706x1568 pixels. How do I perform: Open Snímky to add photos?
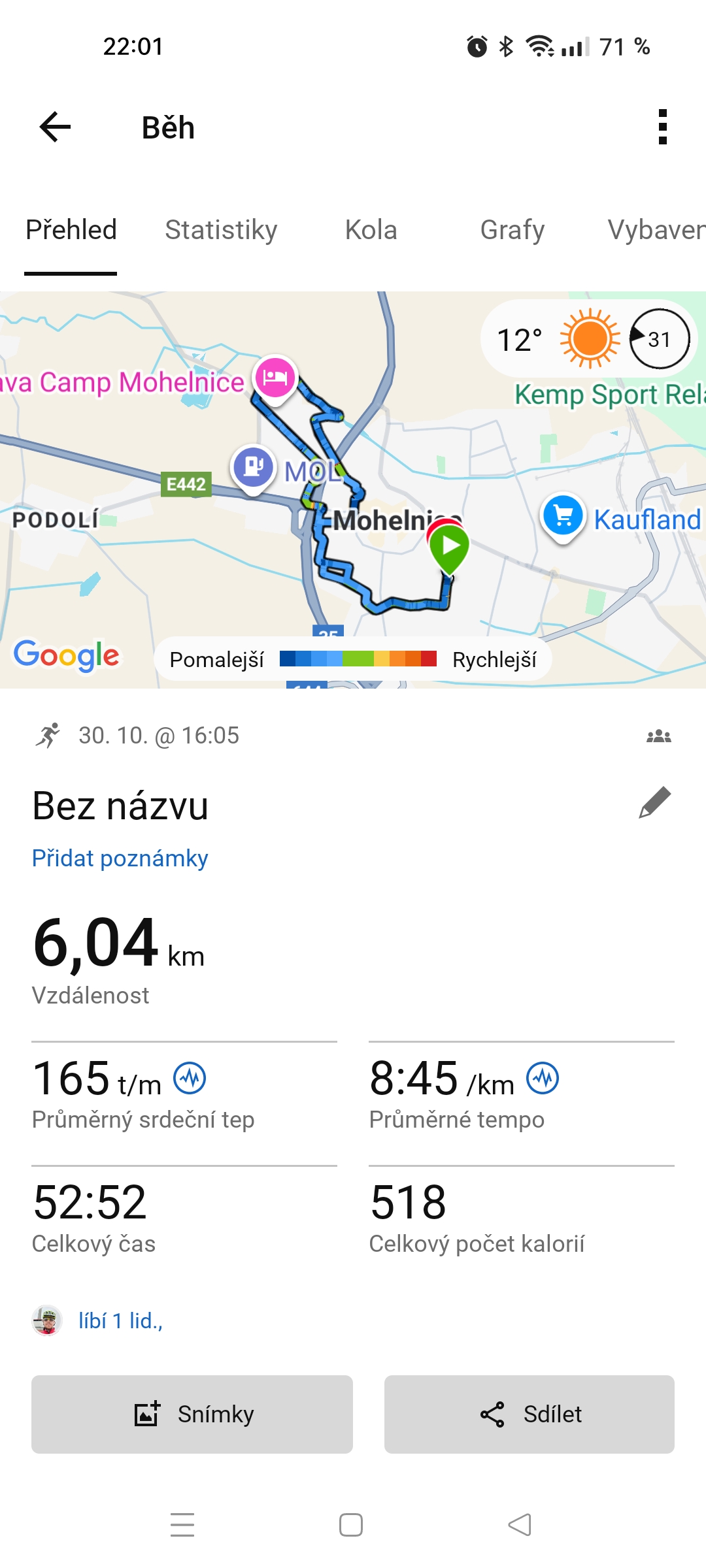(192, 1414)
